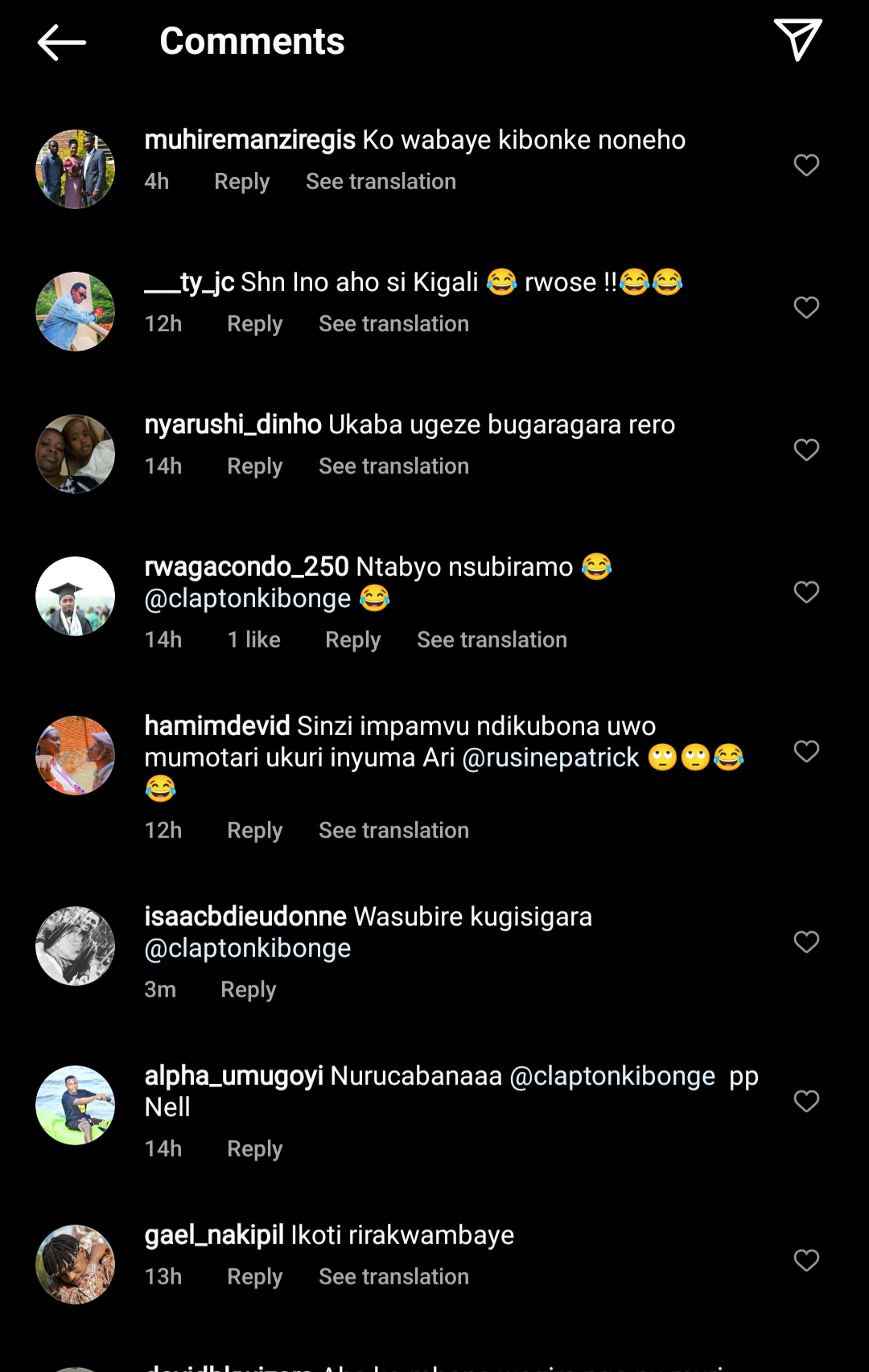Open the direct share paper plane icon
The height and width of the screenshot is (1372, 869).
click(797, 39)
